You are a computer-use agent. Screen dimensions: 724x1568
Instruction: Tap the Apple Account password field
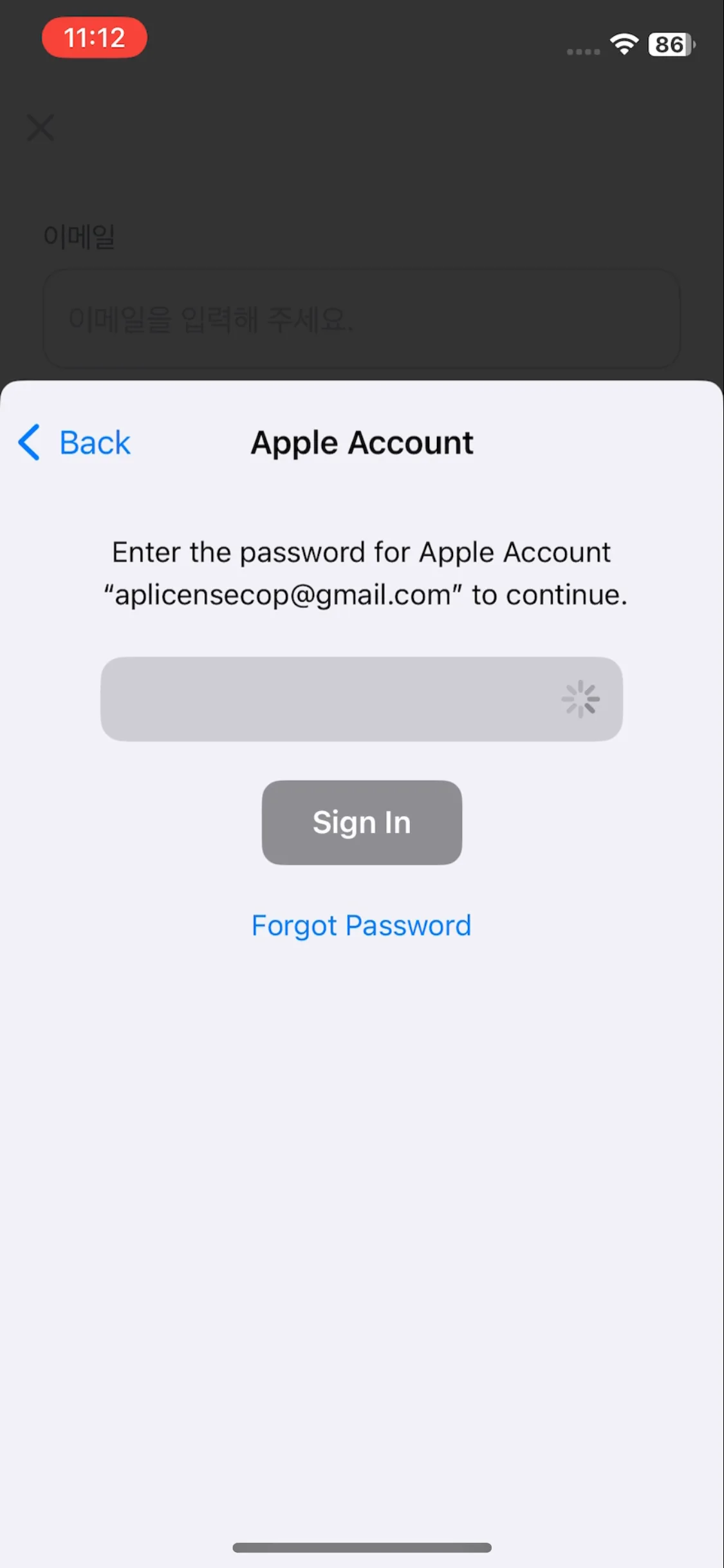tap(362, 699)
